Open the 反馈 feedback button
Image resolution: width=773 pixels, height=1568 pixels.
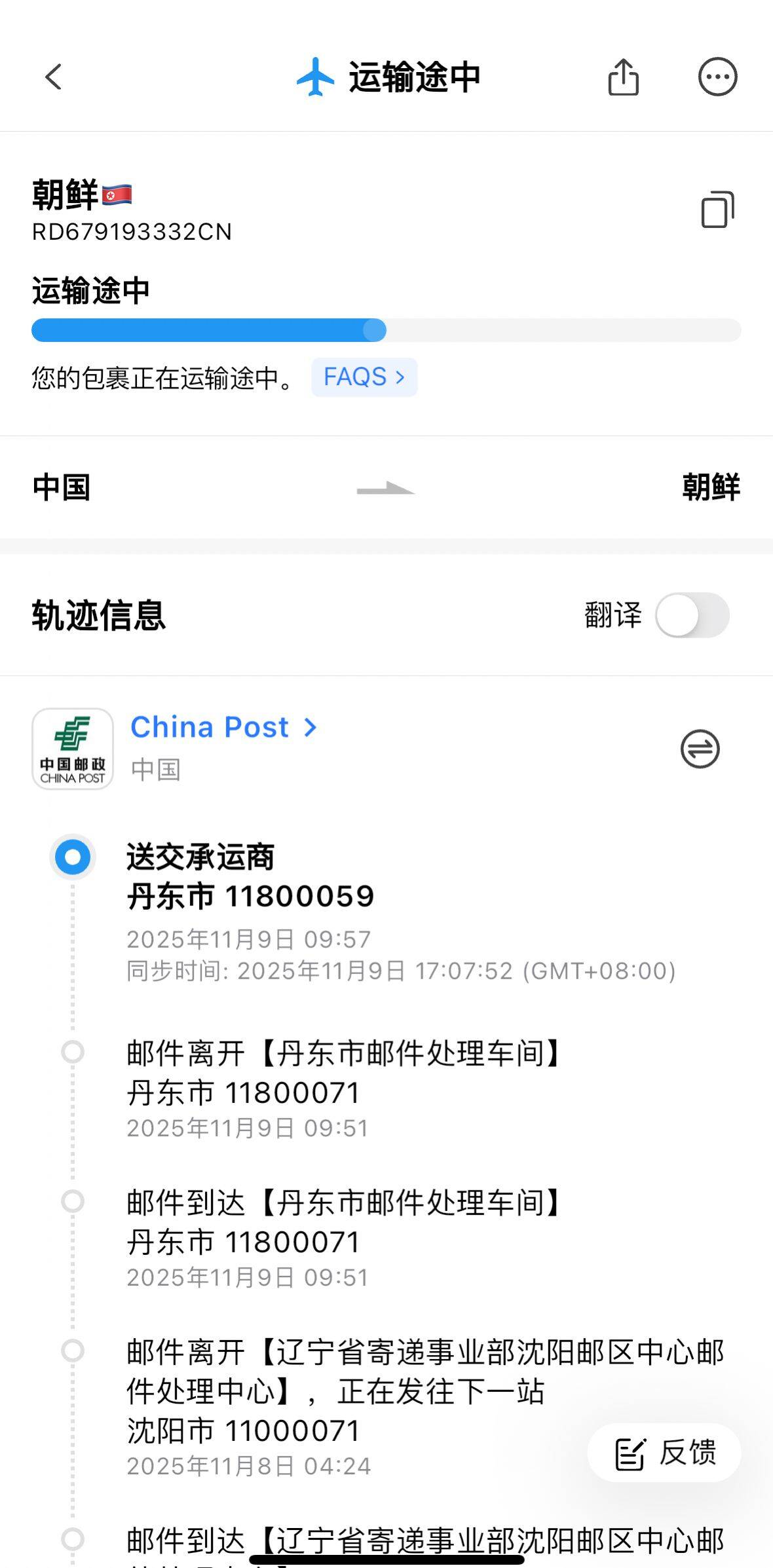click(x=664, y=1452)
